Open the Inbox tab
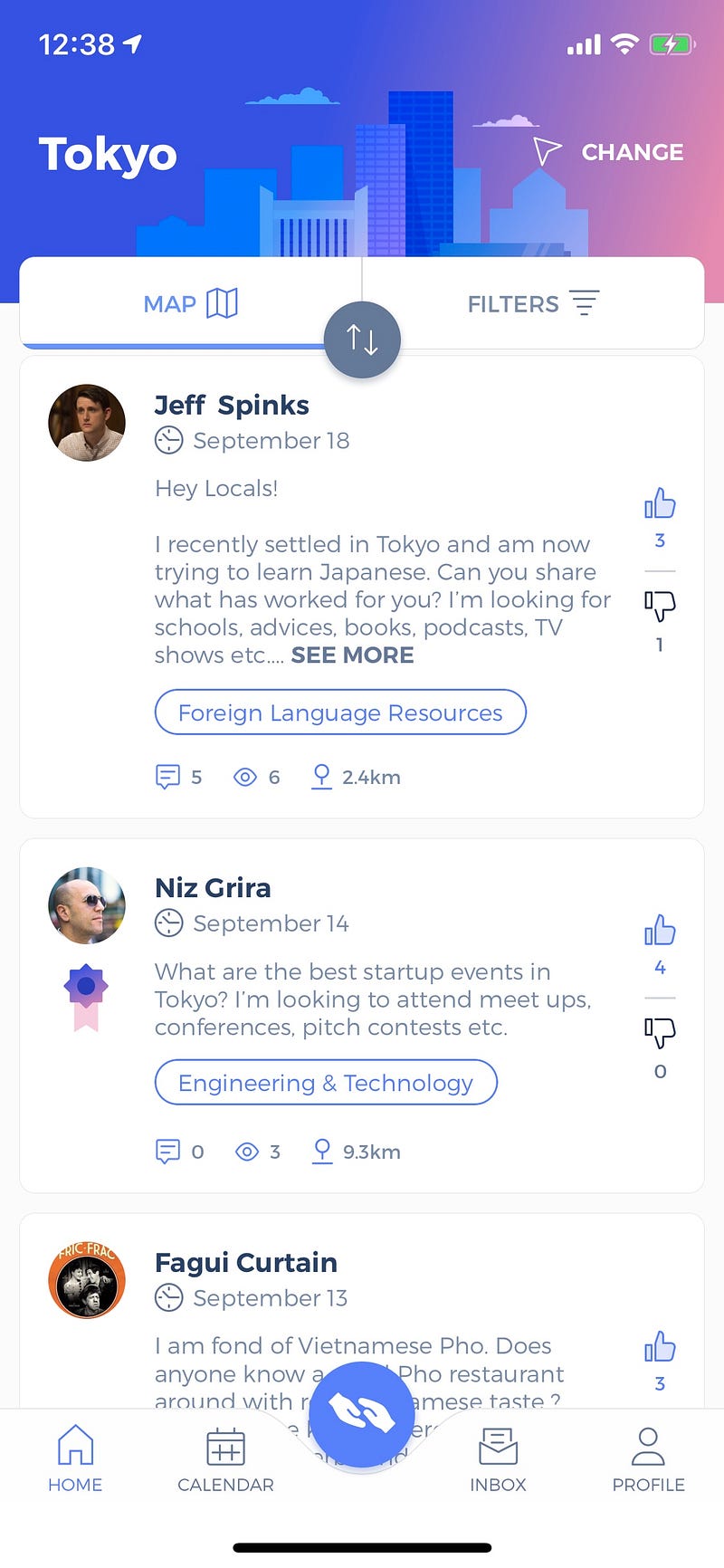The height and width of the screenshot is (1568, 724). point(498,1458)
